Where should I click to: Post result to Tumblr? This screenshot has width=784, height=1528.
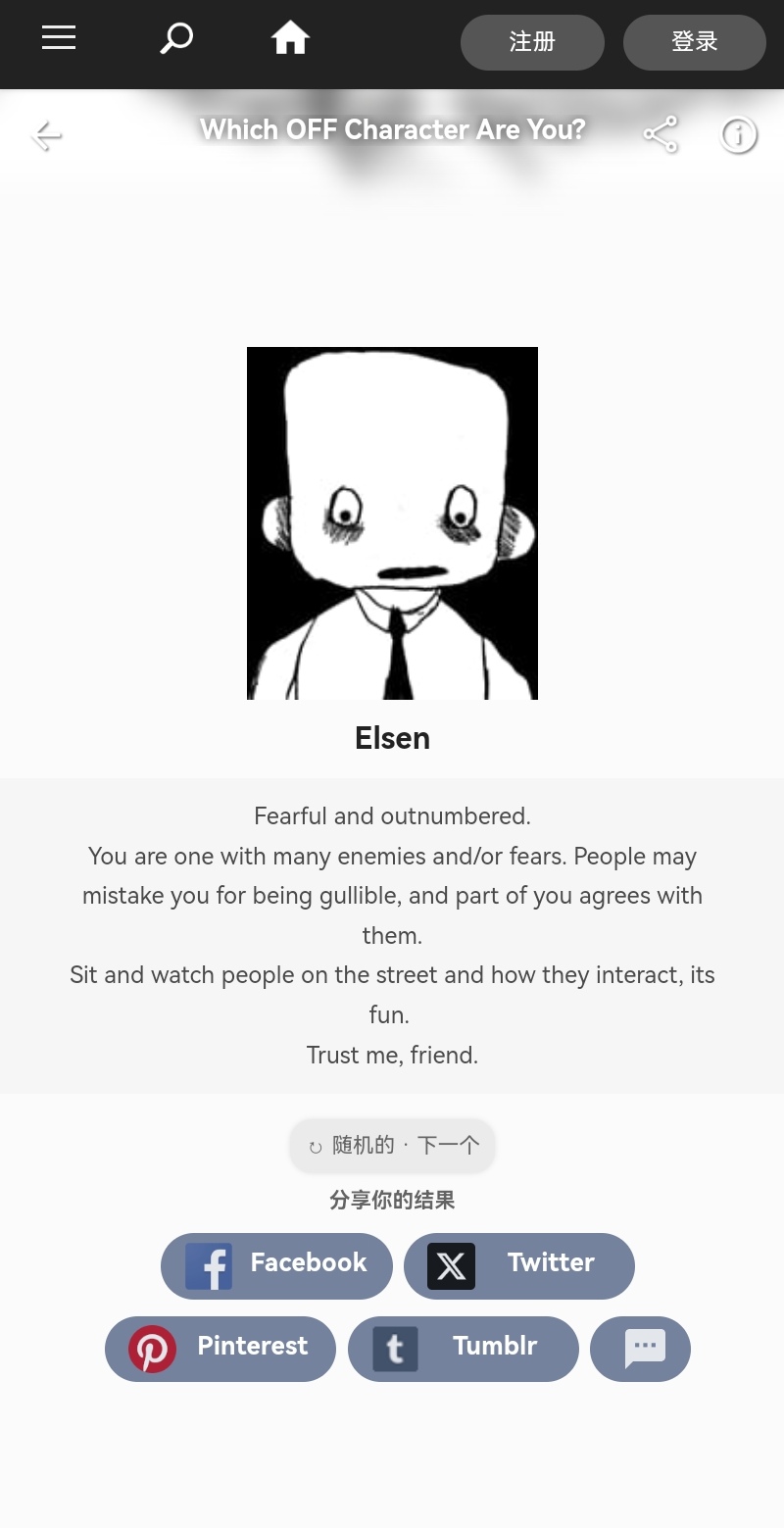tap(463, 1349)
